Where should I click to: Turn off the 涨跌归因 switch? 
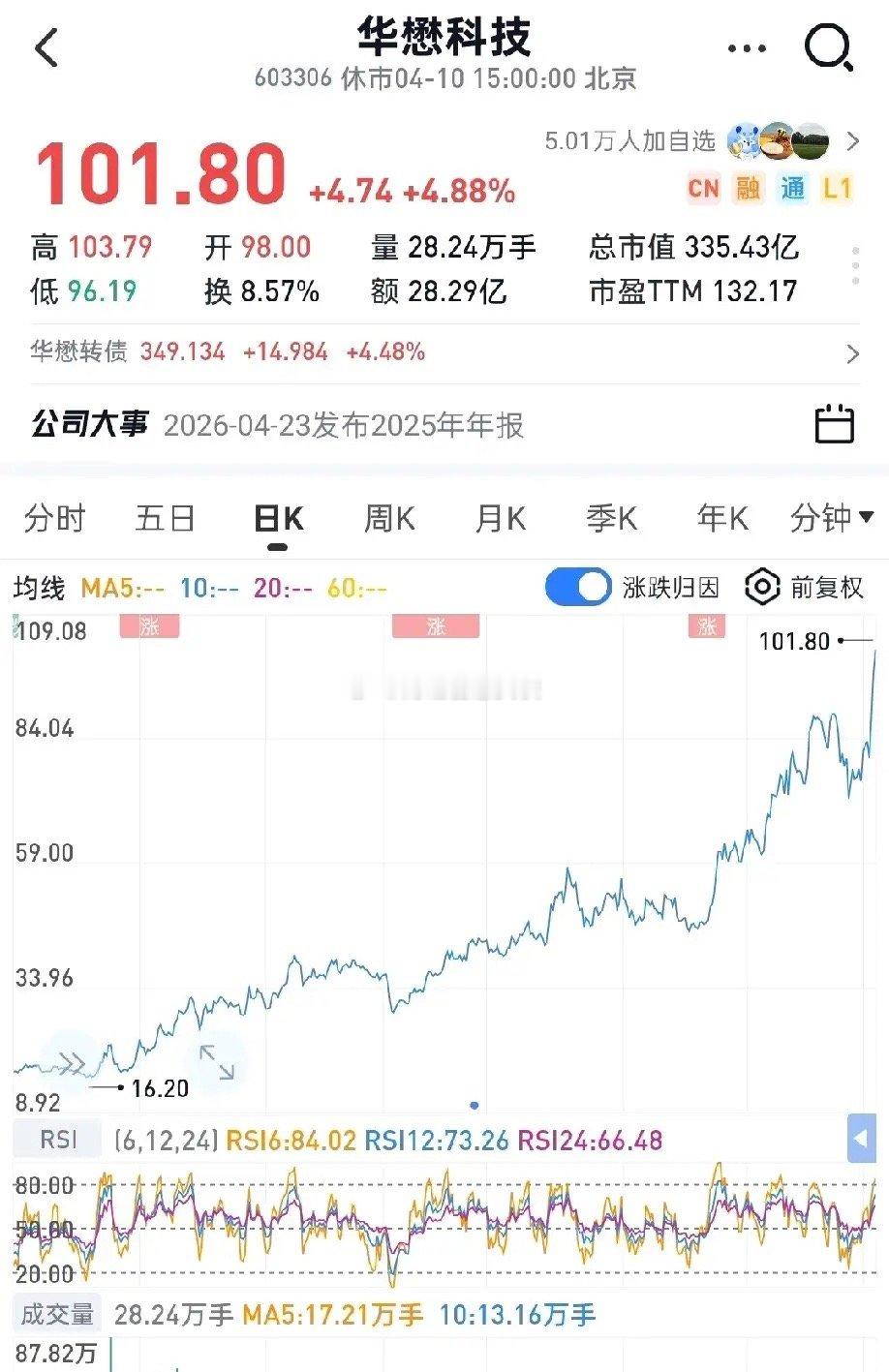point(577,586)
